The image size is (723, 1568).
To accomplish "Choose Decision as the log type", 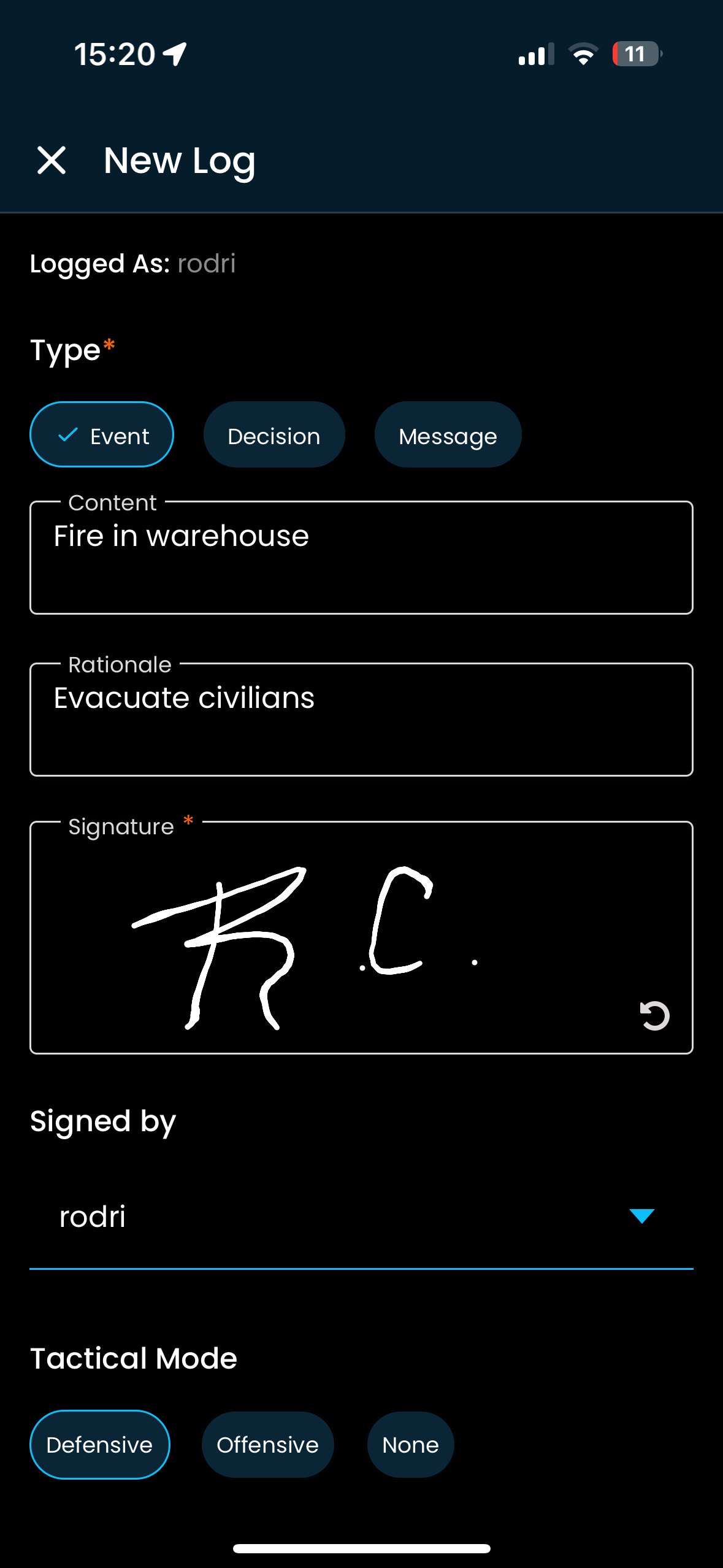I will pos(274,435).
